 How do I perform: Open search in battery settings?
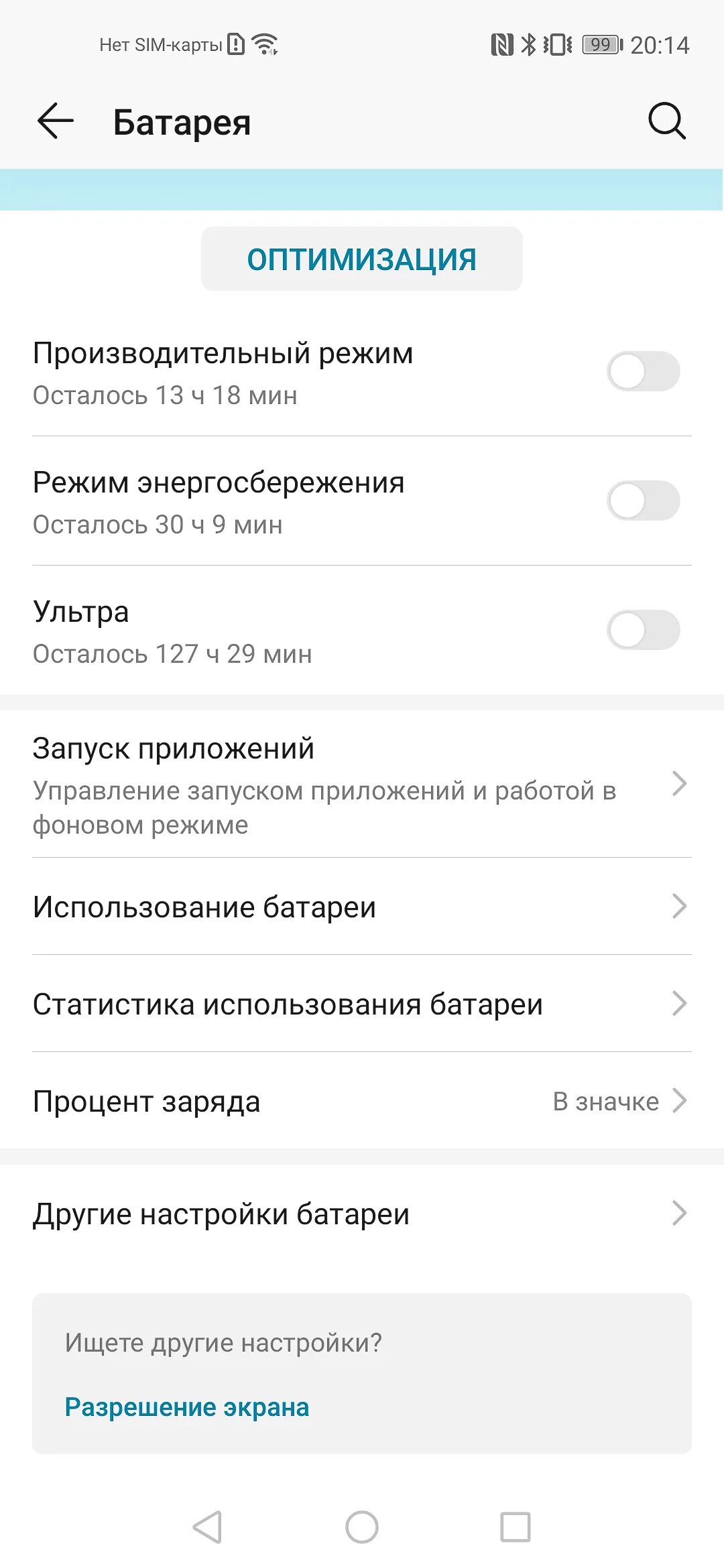[666, 121]
